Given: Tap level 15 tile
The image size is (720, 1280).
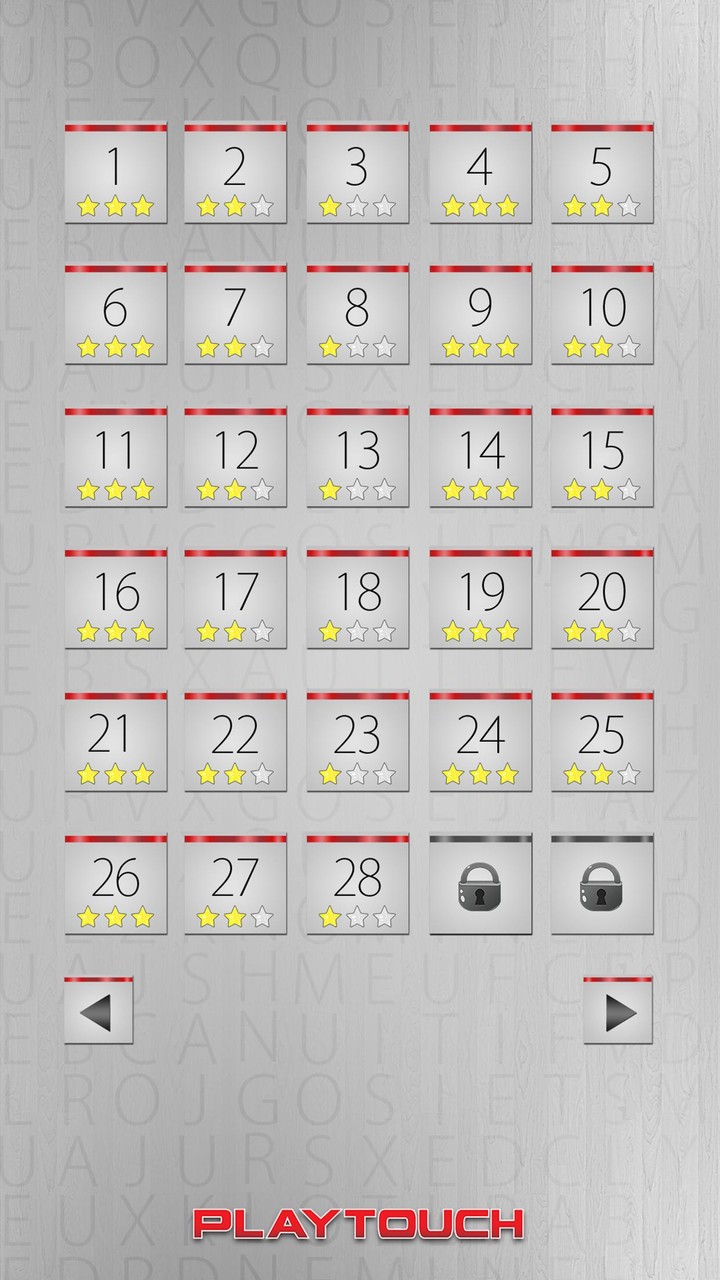Looking at the screenshot, I should [601, 458].
